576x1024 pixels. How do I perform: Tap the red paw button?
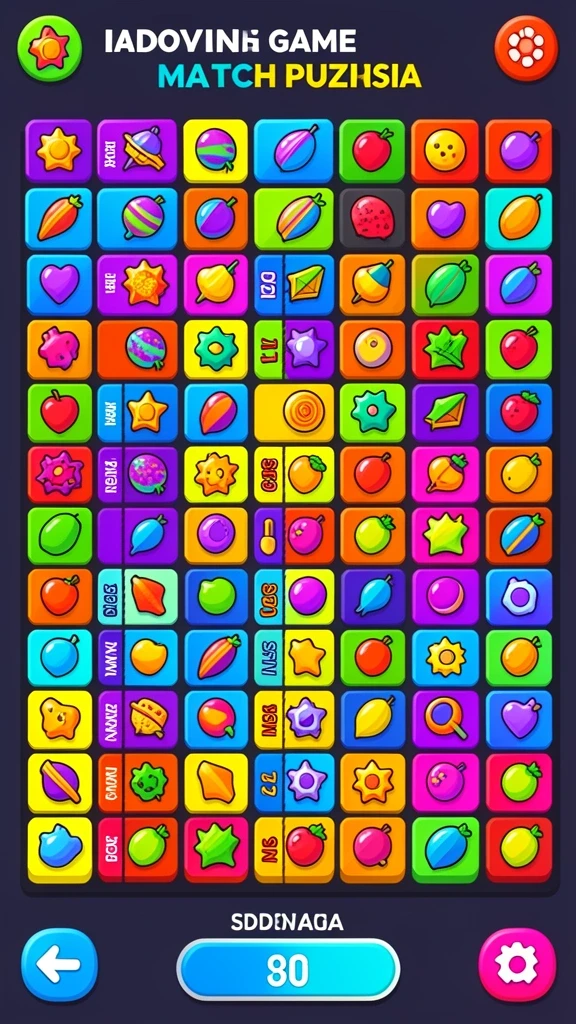526,48
